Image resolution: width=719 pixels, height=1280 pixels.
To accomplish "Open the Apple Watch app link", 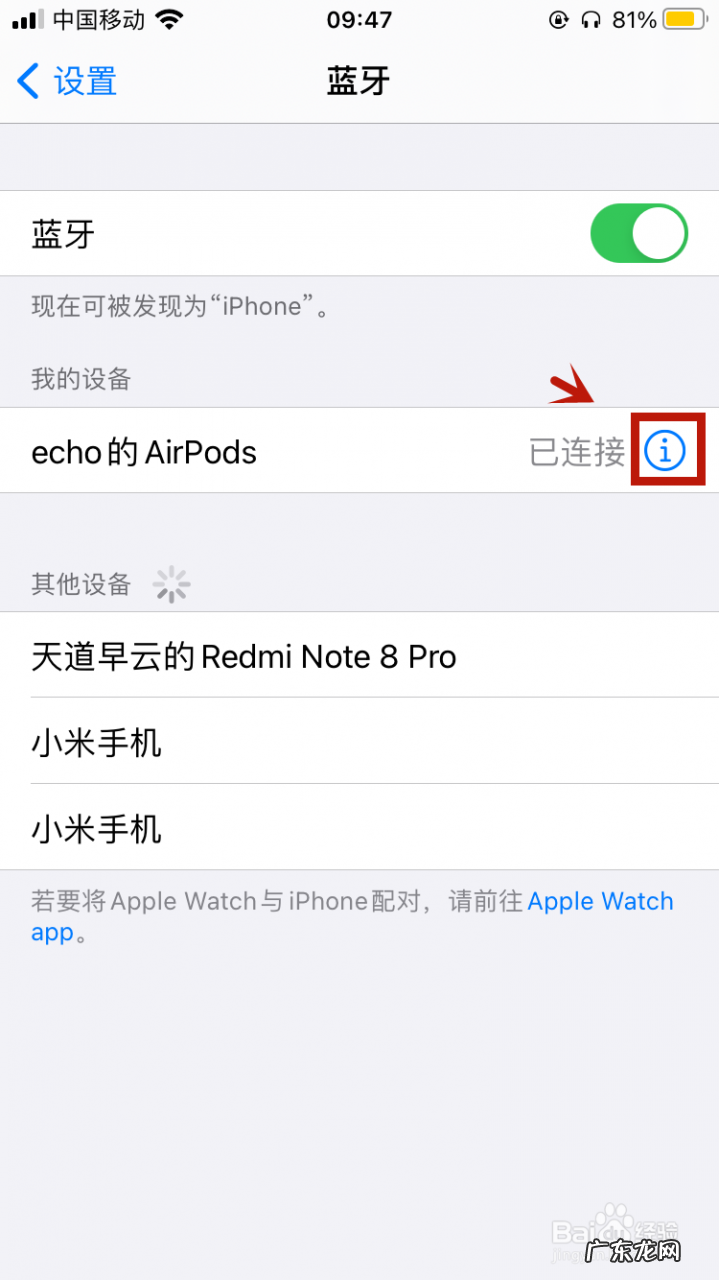I will point(600,902).
